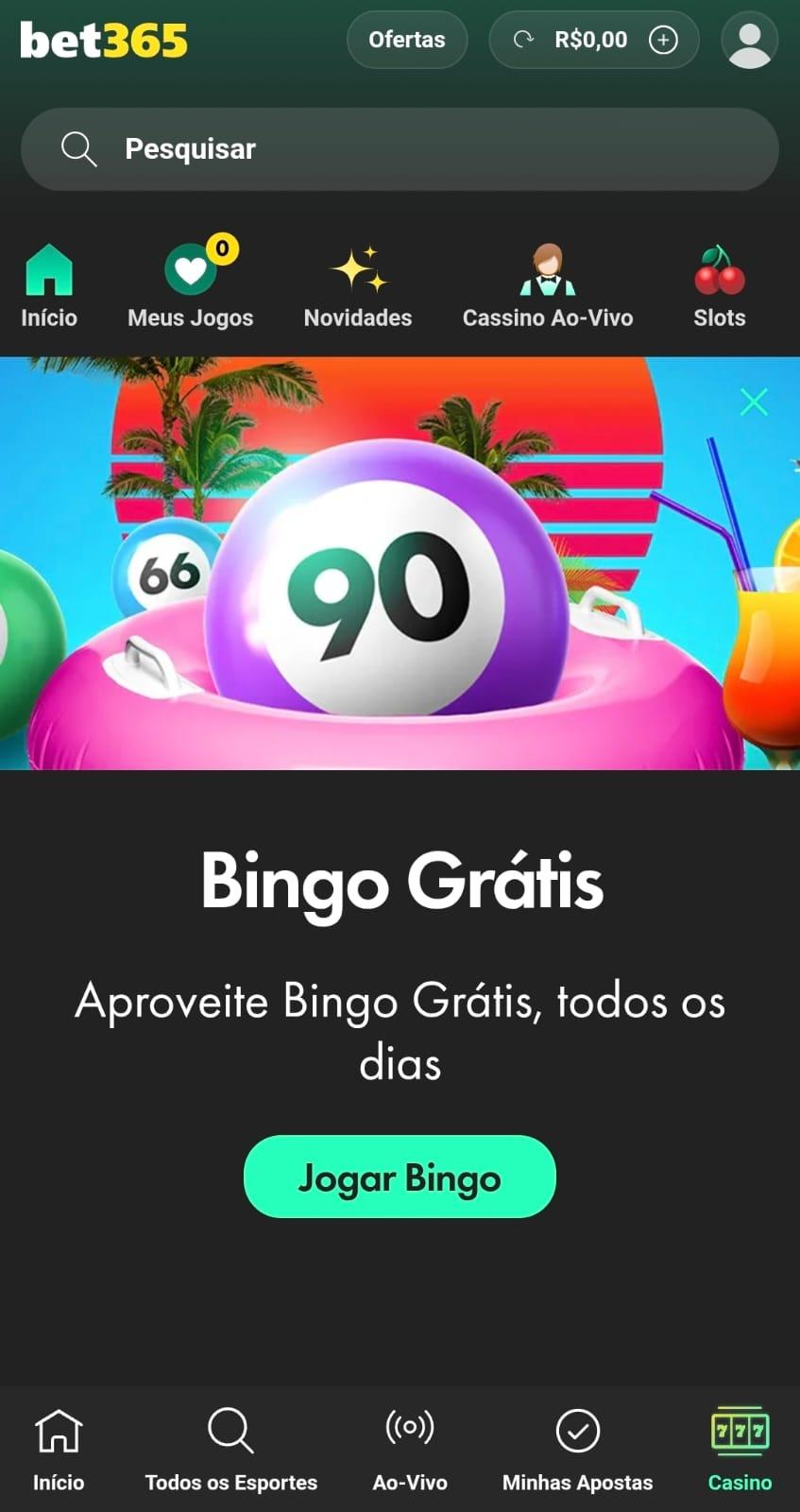800x1512 pixels.
Task: Open Minhas Apostas checkmark icon
Action: point(578,1430)
